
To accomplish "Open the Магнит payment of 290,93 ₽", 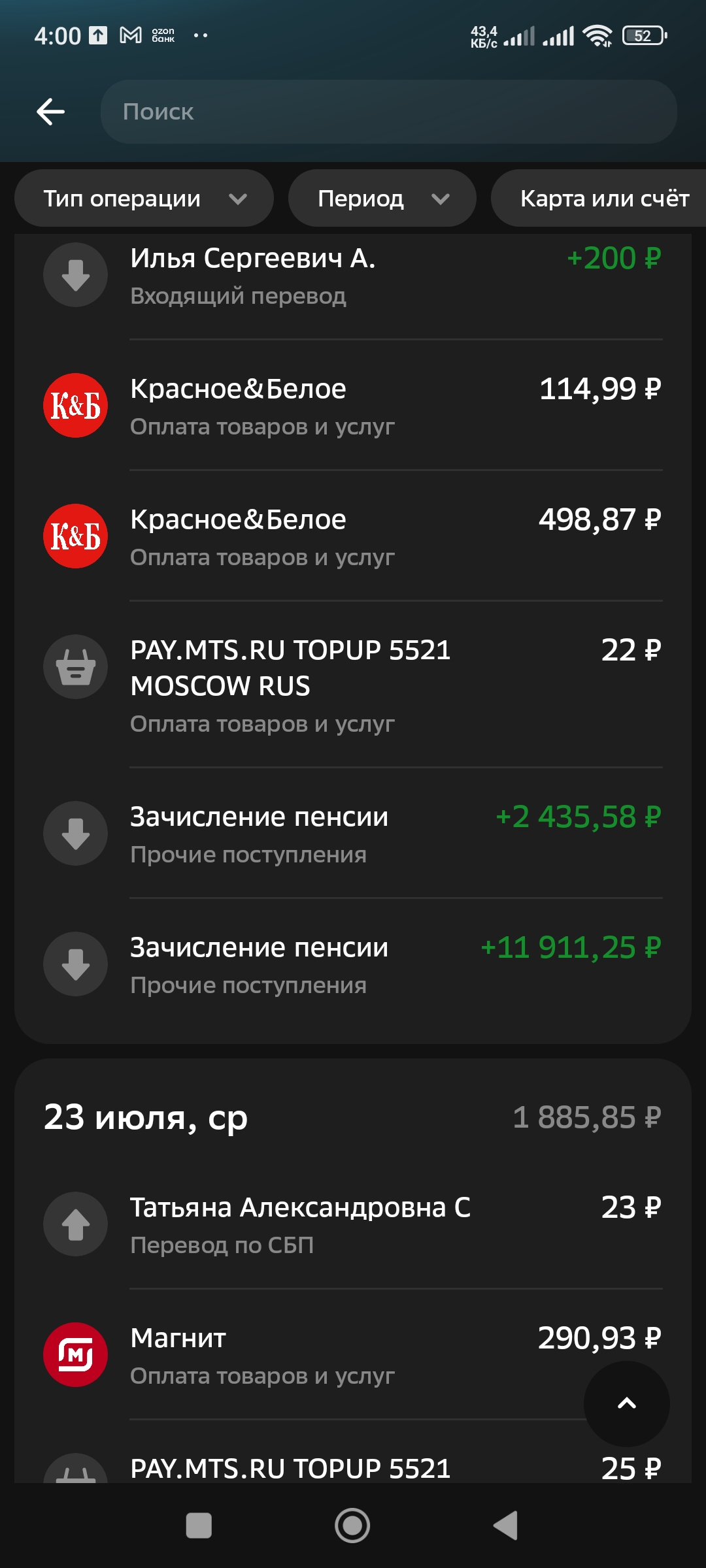I will 353,1355.
